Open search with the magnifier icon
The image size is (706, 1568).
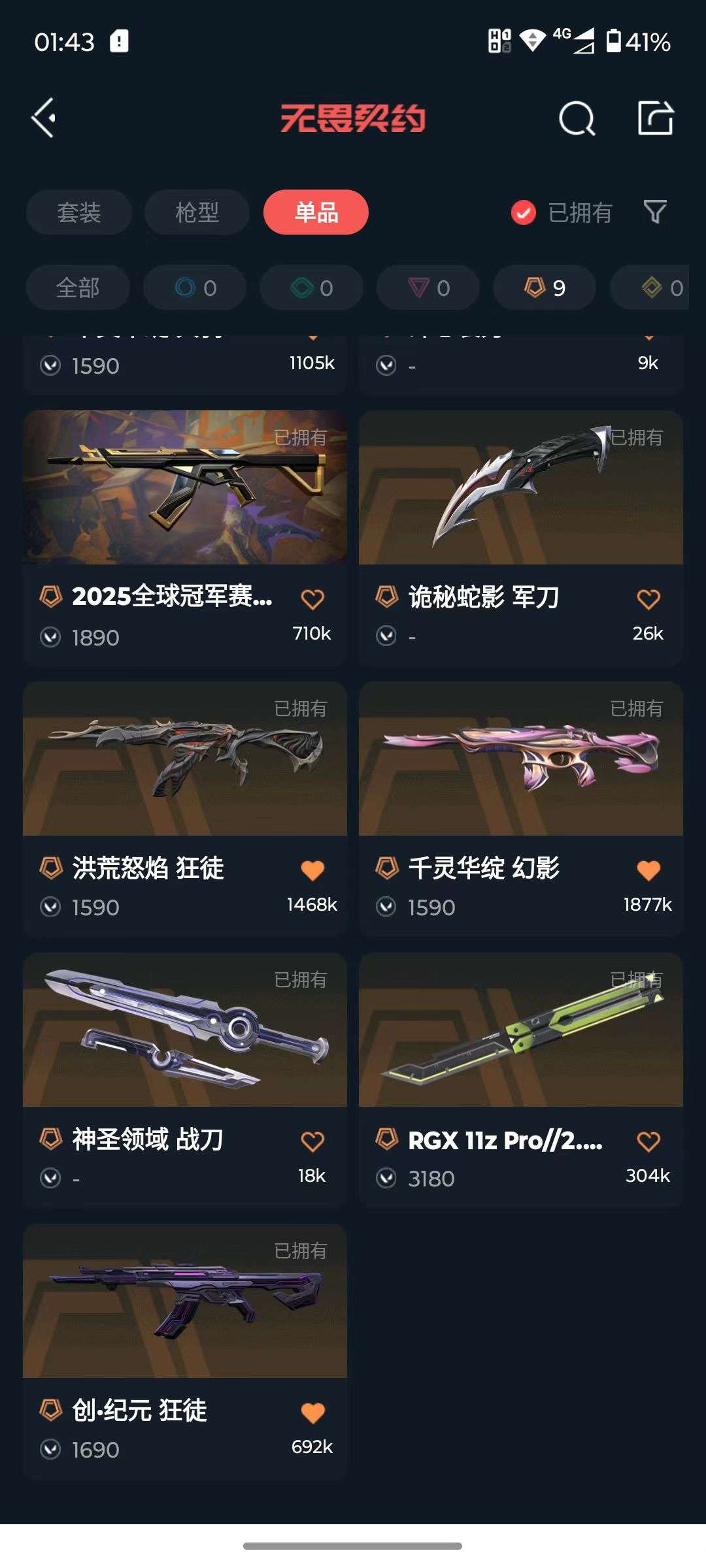[575, 119]
